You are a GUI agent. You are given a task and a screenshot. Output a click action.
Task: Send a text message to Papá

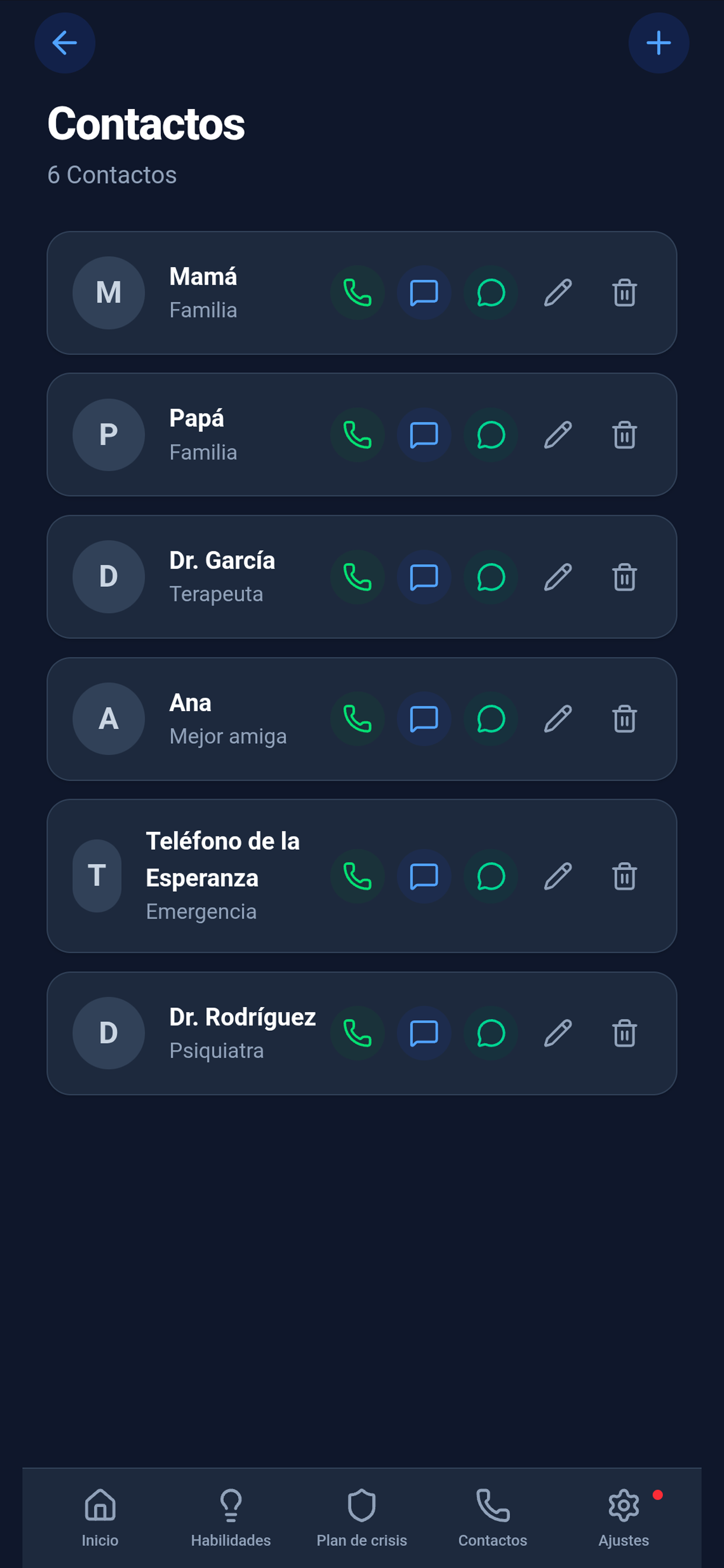(x=424, y=435)
